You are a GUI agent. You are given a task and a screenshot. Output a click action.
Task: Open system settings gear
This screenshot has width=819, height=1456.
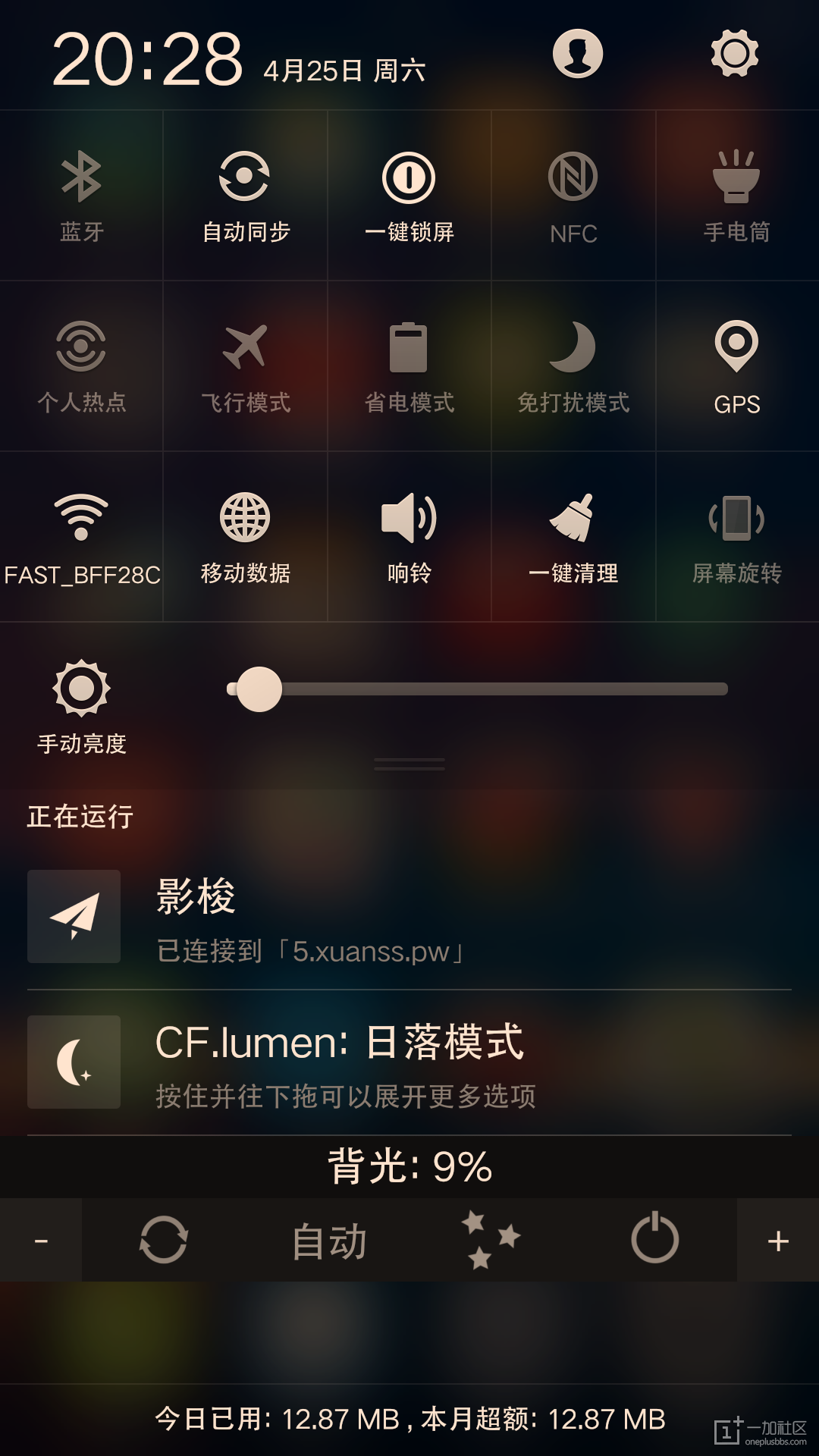point(734,54)
